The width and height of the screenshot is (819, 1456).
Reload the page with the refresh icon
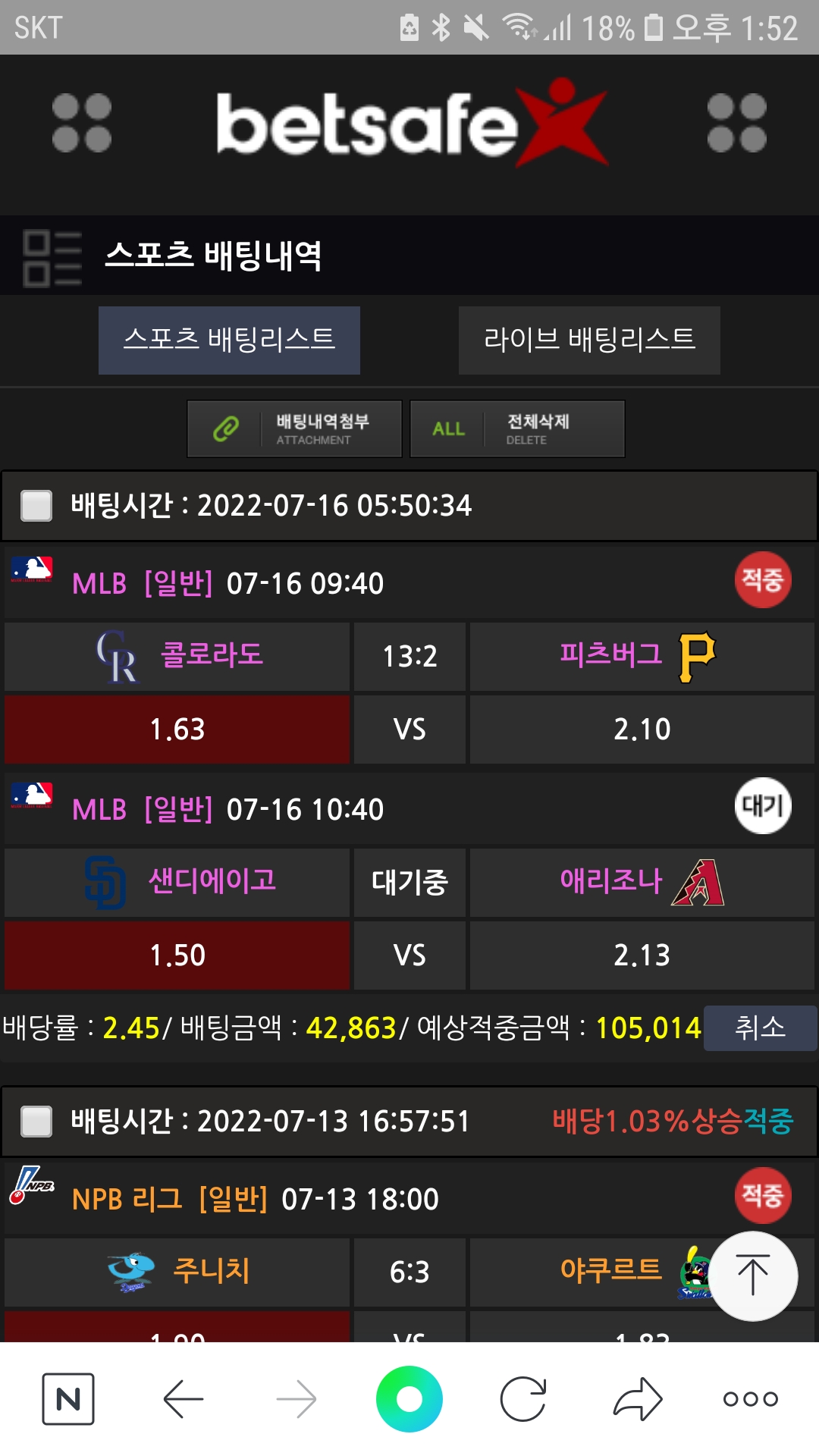(523, 1398)
